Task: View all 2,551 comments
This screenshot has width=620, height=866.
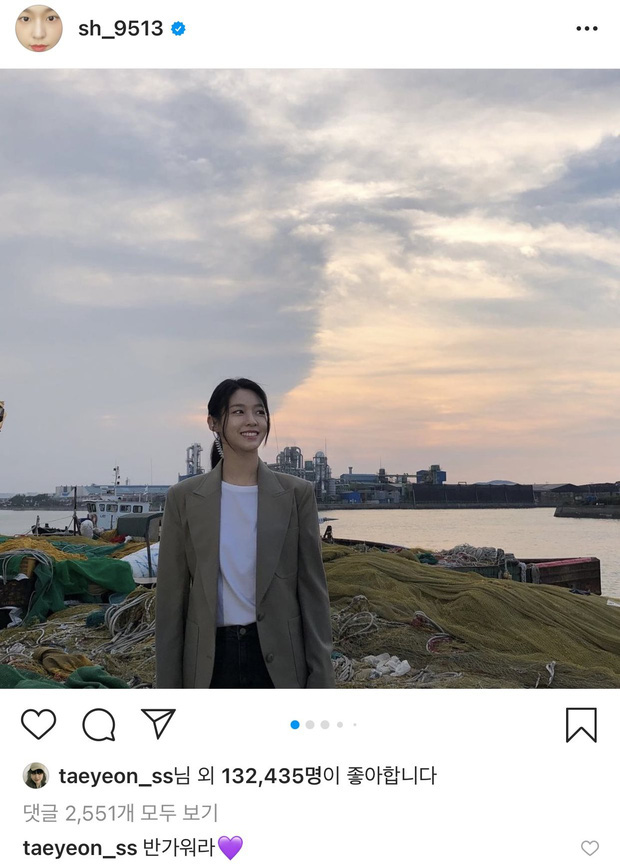Action: (x=120, y=813)
